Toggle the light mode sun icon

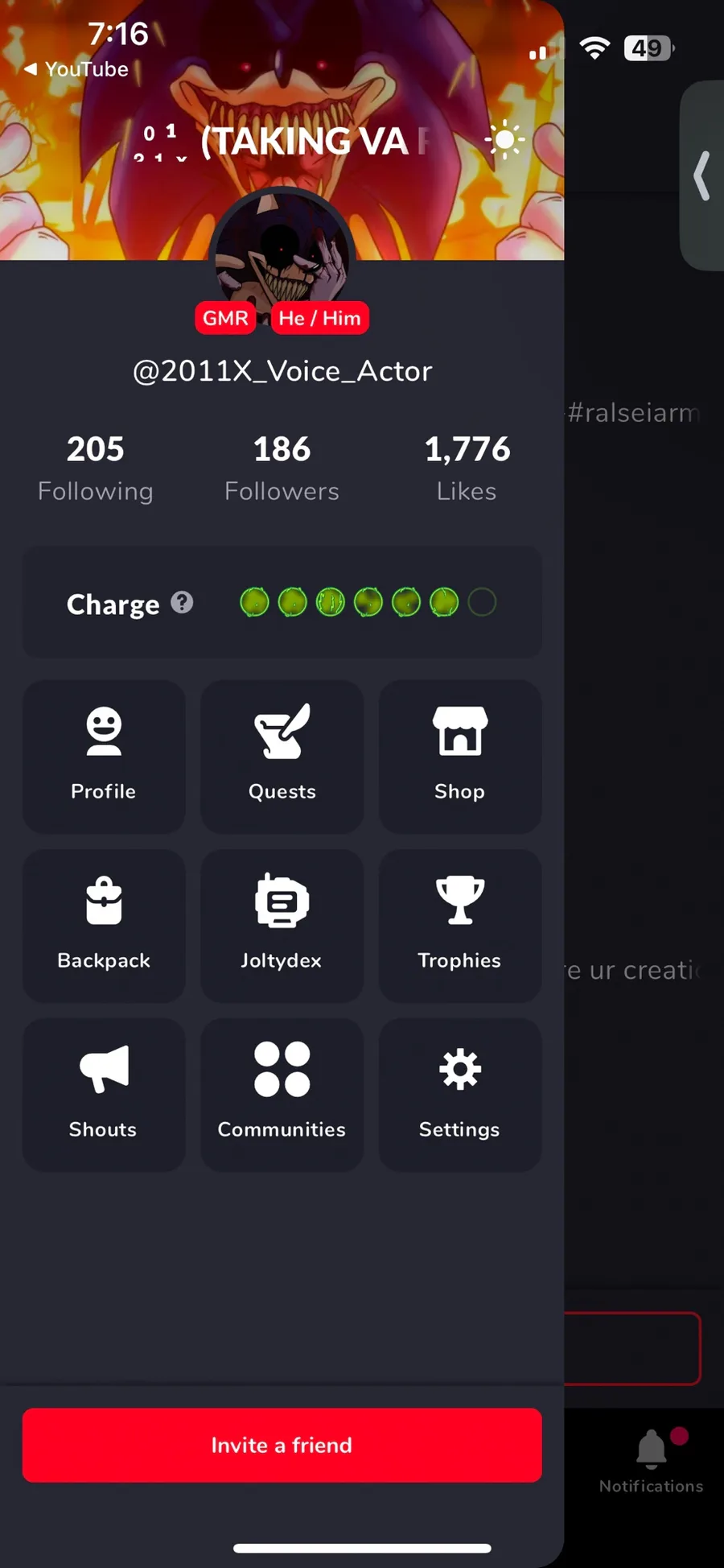click(x=504, y=140)
